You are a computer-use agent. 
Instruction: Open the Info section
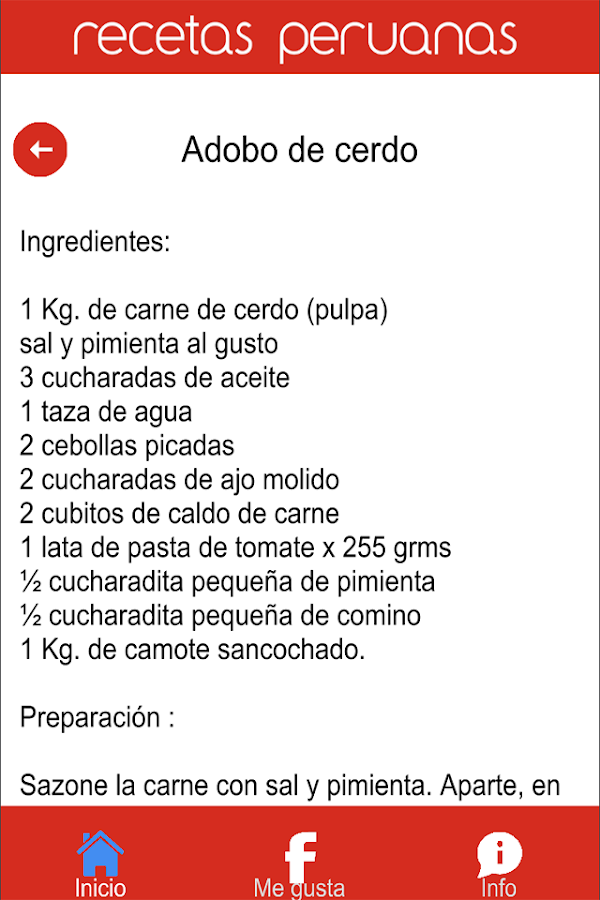tap(498, 863)
